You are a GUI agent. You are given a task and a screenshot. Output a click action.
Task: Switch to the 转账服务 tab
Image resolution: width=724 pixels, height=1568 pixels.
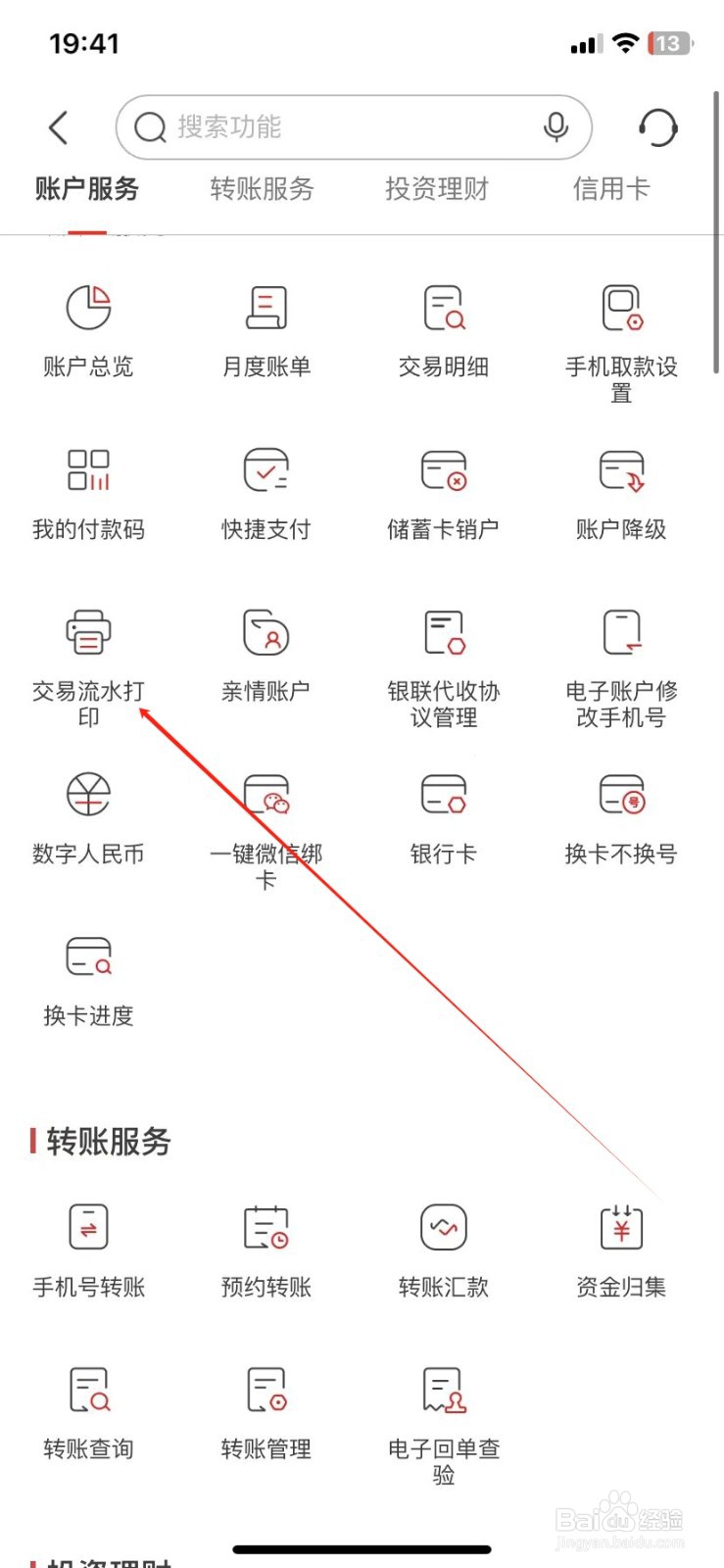click(x=261, y=190)
